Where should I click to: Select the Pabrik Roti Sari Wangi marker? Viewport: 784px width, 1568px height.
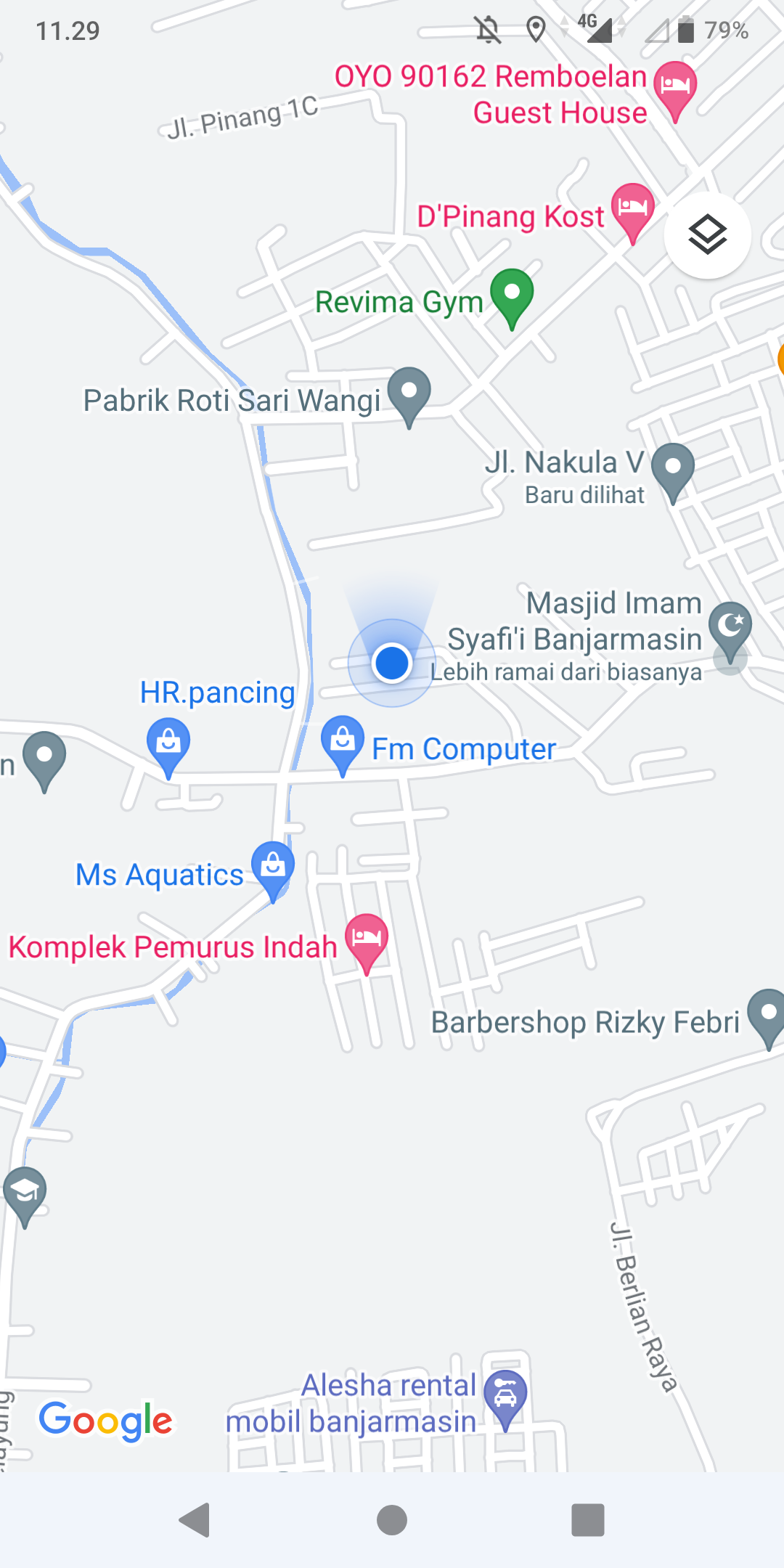pos(409,393)
